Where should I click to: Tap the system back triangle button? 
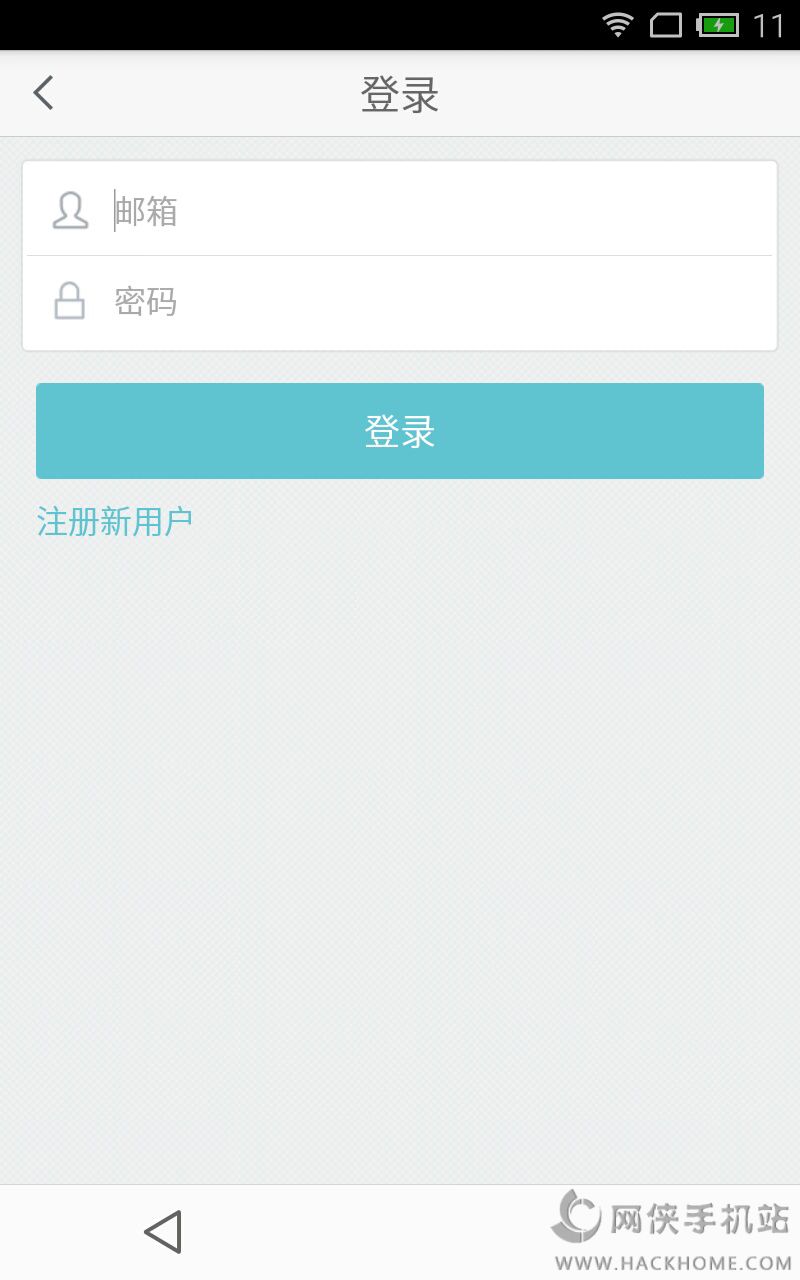coord(163,1232)
